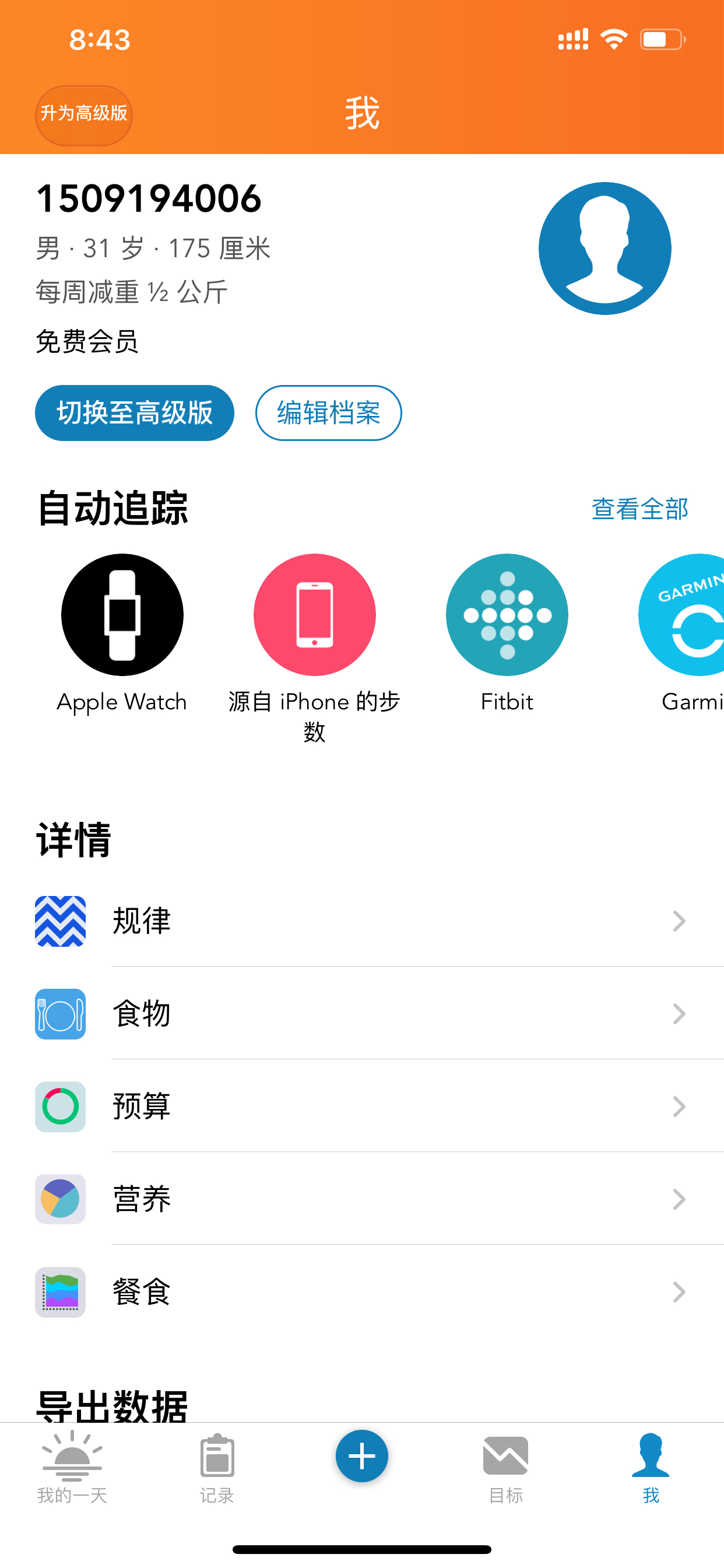Viewport: 724px width, 1568px height.
Task: Open 编辑档案 to edit profile
Action: [x=329, y=412]
